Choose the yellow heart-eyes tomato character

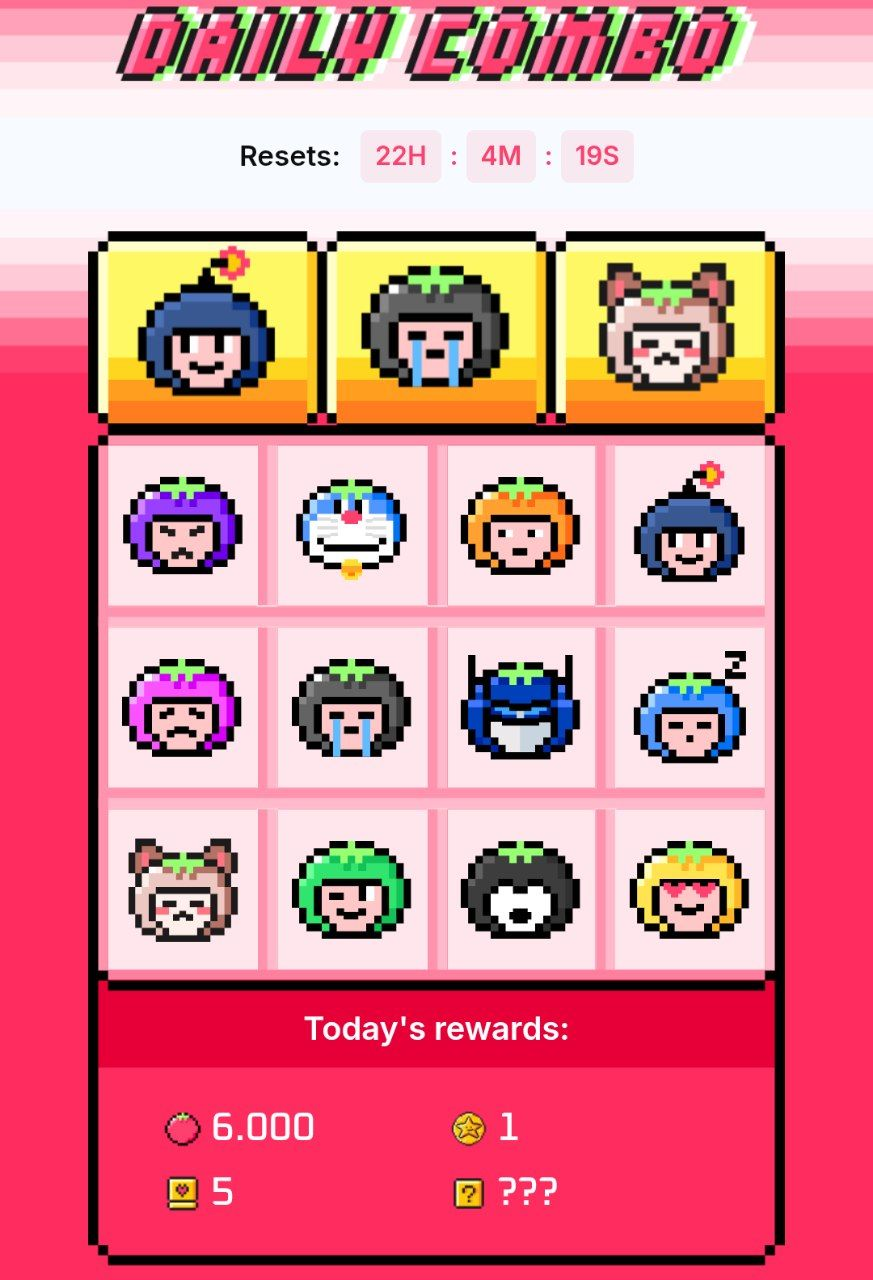689,890
